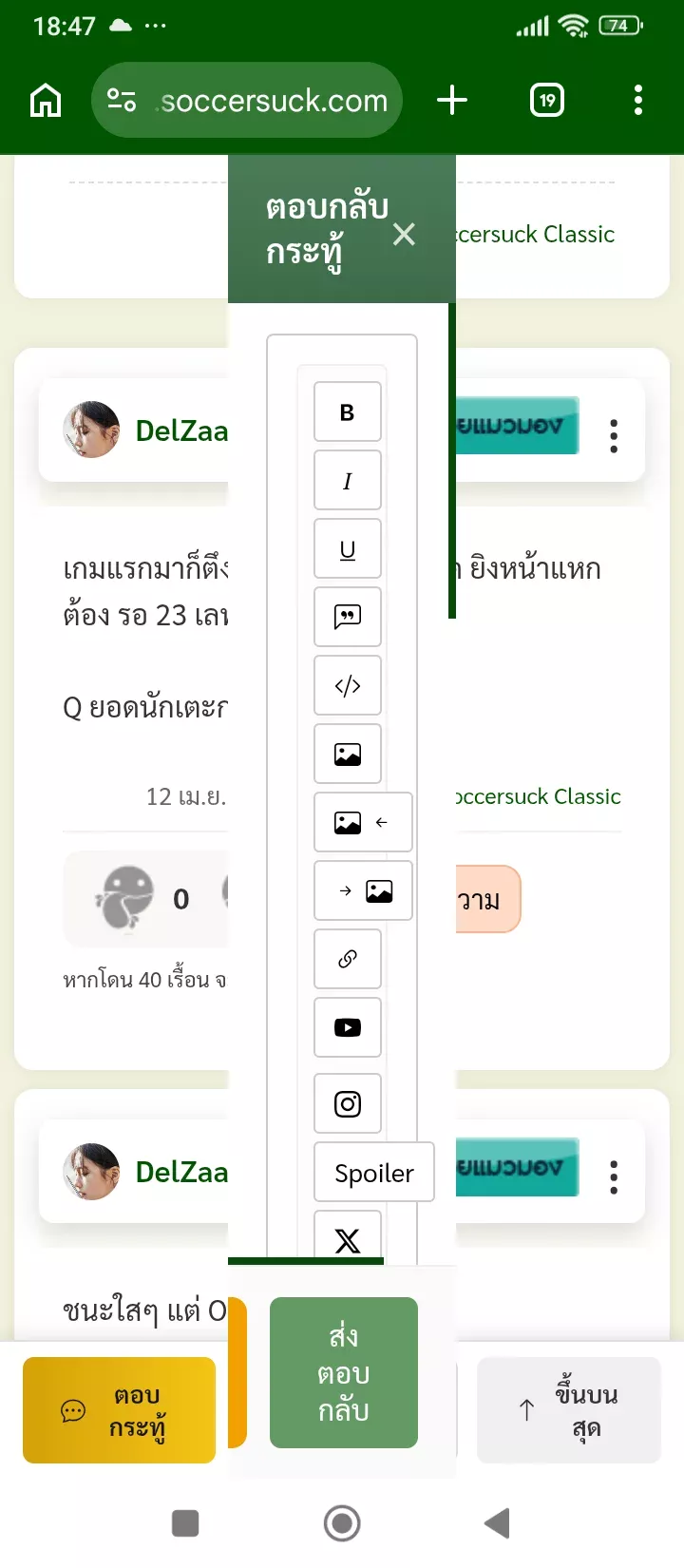This screenshot has width=684, height=1568.
Task: Apply italic formatting to the reply
Action: (348, 481)
